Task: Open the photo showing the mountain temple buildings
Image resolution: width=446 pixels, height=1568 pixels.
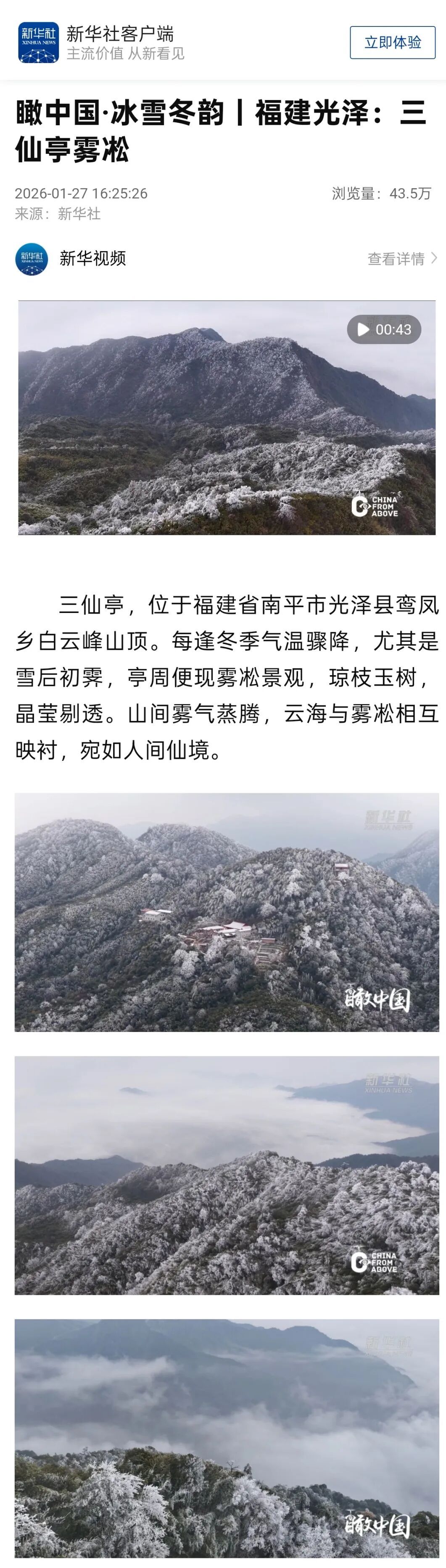Action: tap(227, 912)
